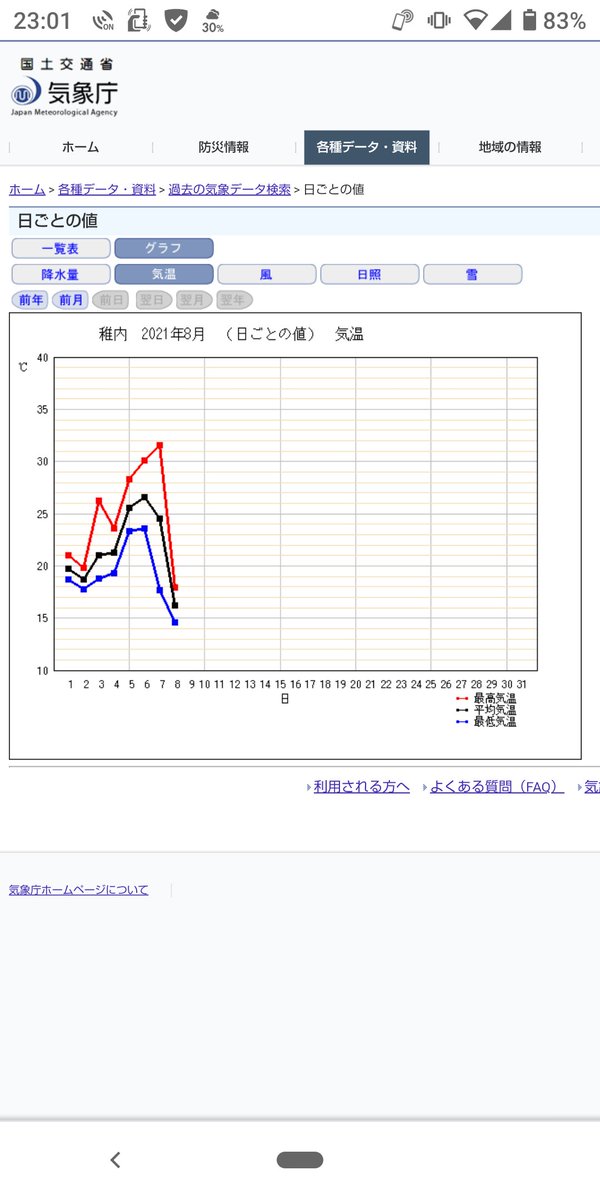Viewport: 600px width, 1200px height.
Task: Follow the ホーム breadcrumb link
Action: (x=27, y=189)
